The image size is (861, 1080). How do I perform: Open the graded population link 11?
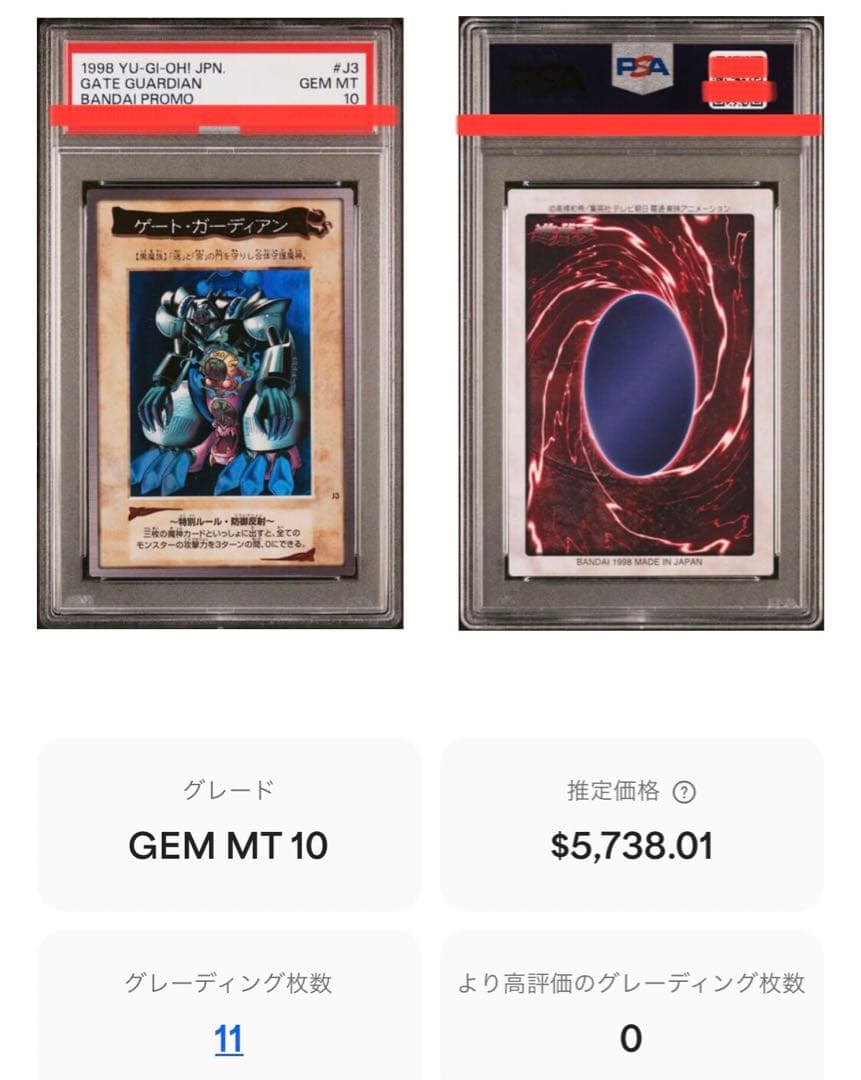(x=228, y=1039)
